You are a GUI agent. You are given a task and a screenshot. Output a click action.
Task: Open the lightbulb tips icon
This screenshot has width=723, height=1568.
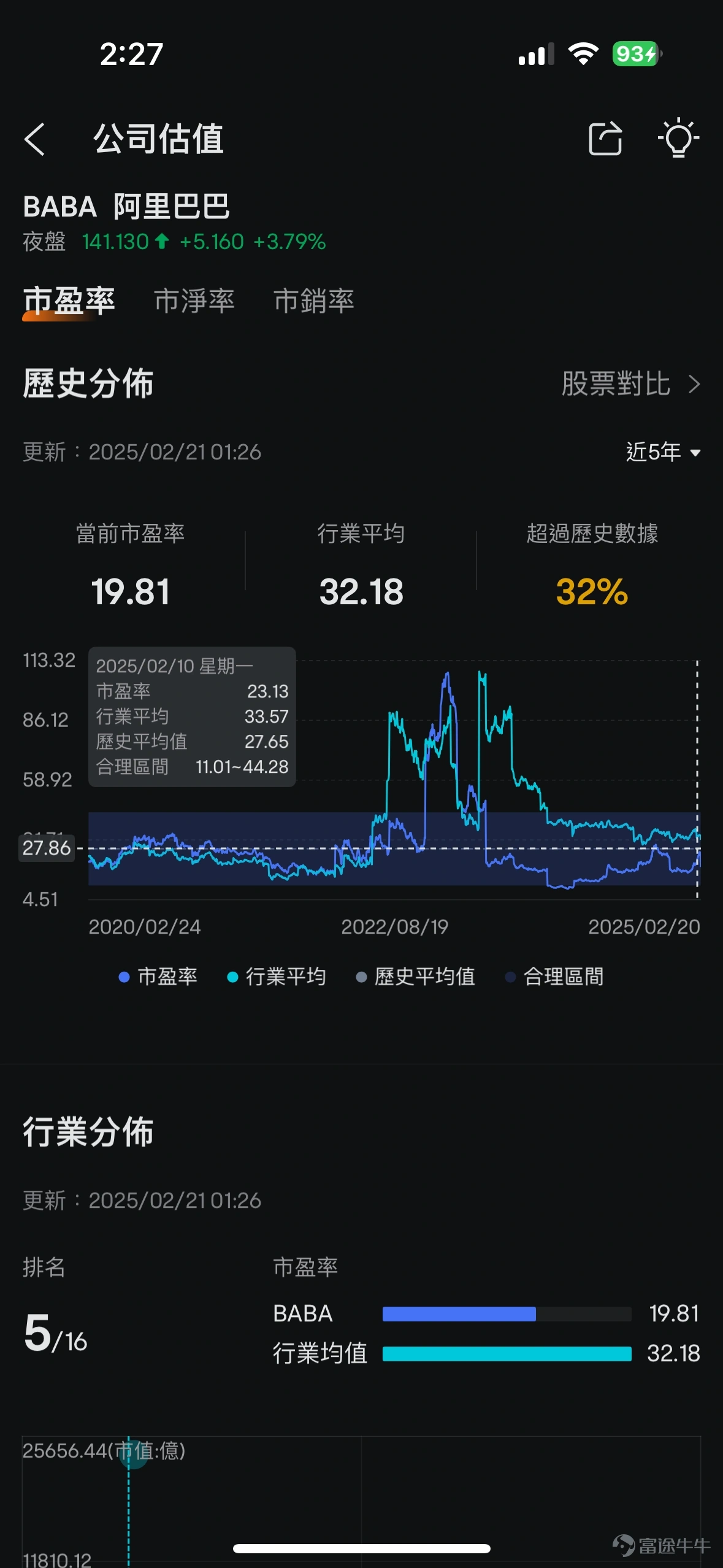(x=678, y=138)
